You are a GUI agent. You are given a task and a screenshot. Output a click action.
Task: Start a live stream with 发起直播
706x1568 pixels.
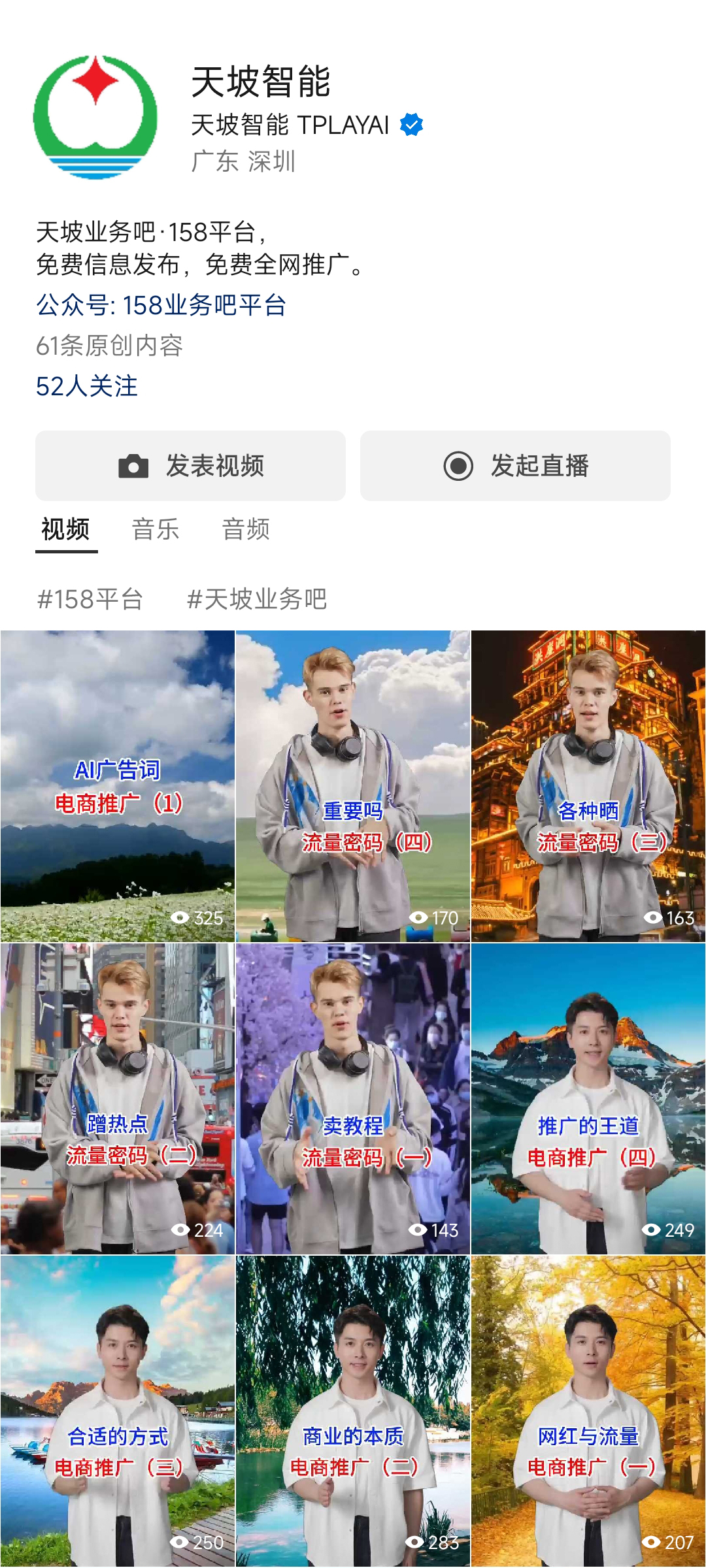(515, 466)
